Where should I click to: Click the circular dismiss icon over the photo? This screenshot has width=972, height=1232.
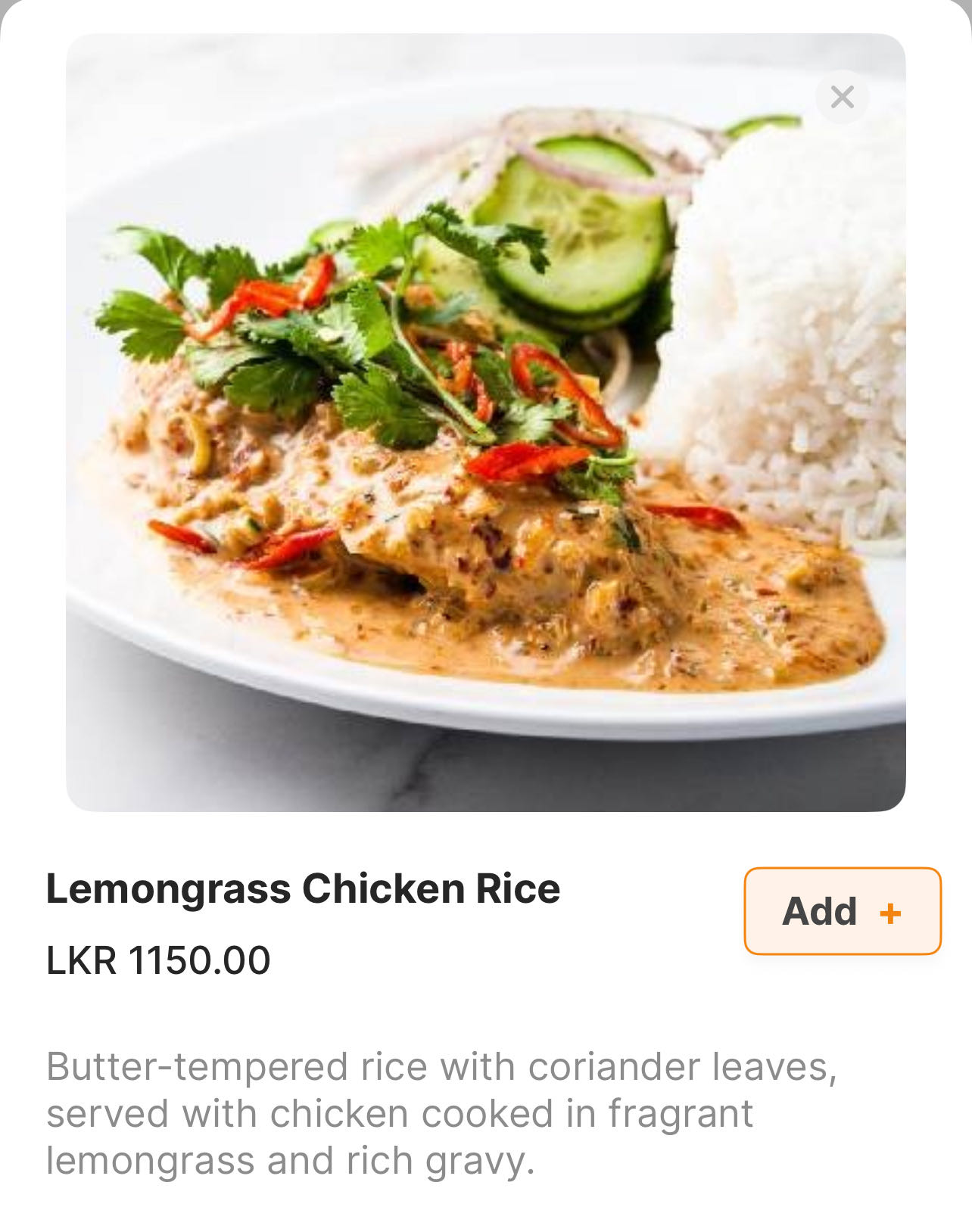coord(843,97)
